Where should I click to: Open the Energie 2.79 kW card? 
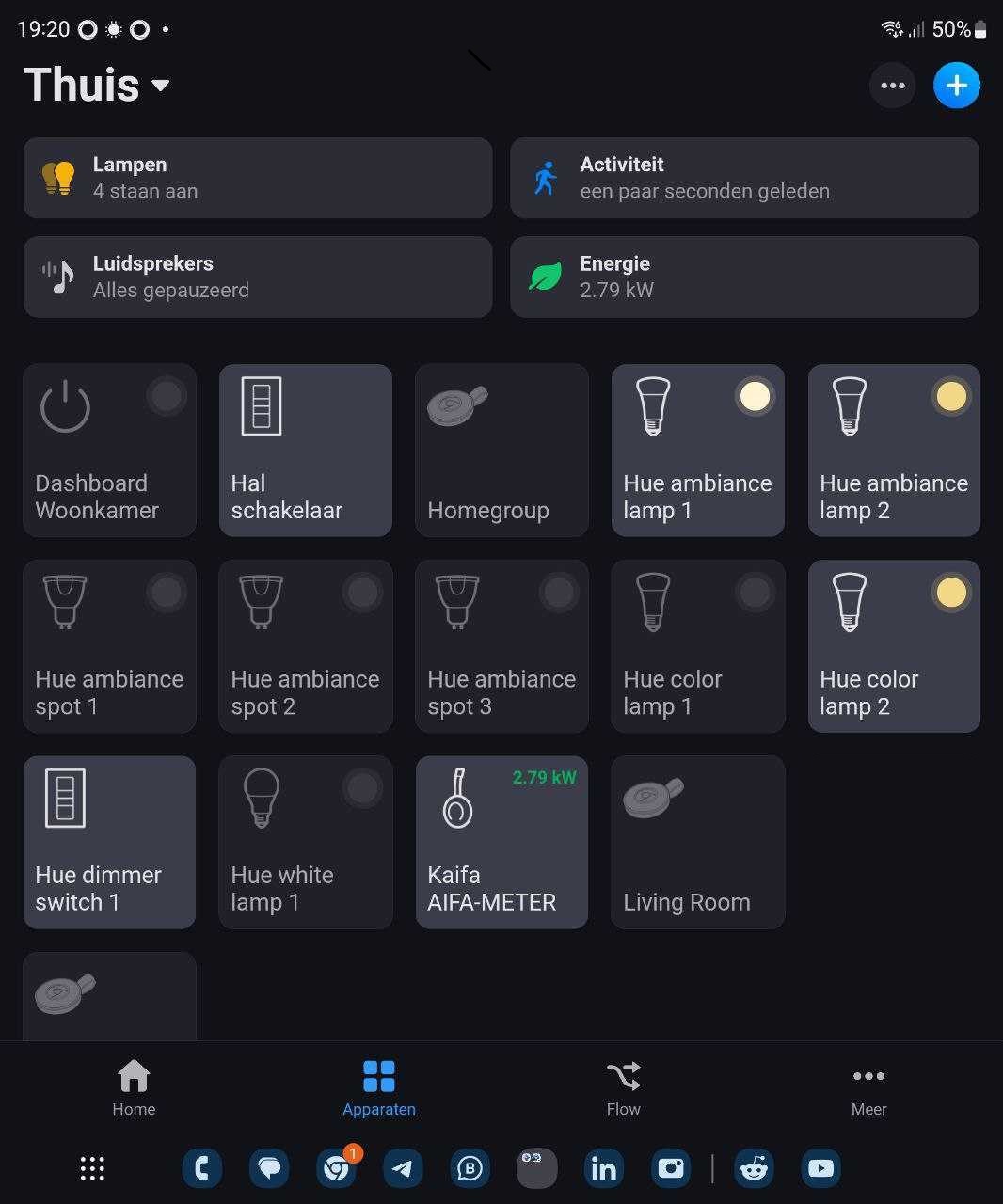click(x=743, y=277)
